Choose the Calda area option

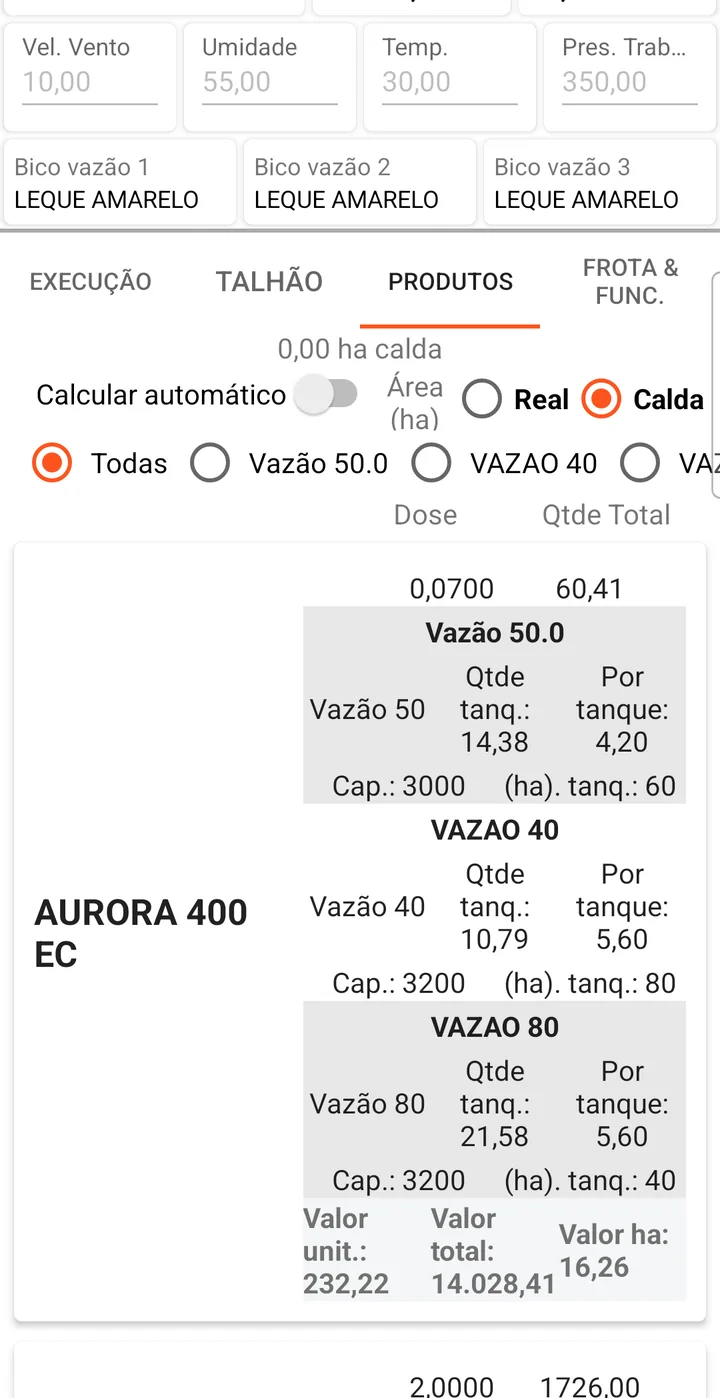click(643, 399)
